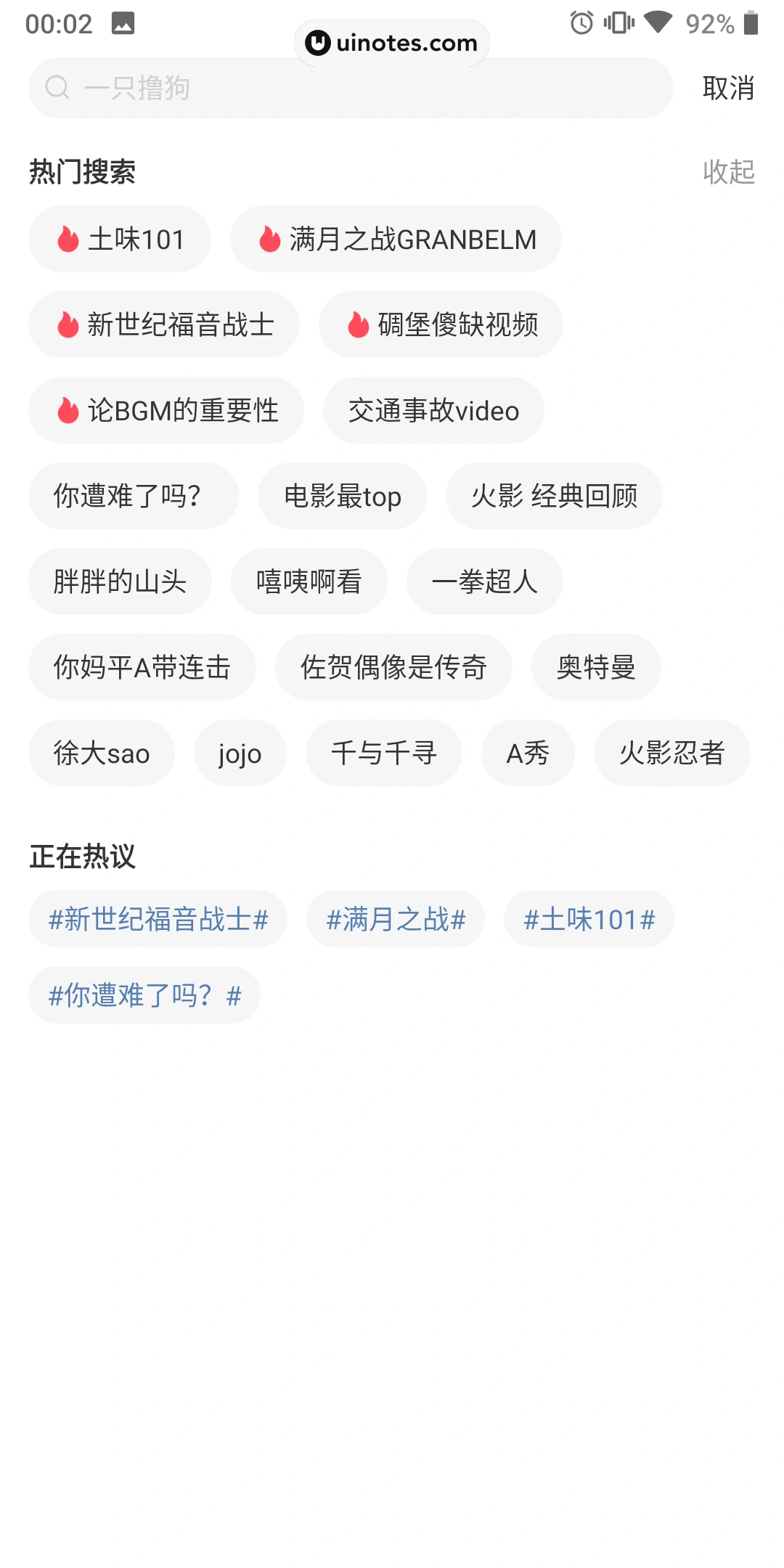This screenshot has width=784, height=1568.
Task: Search for 千与千寻
Action: coord(383,753)
